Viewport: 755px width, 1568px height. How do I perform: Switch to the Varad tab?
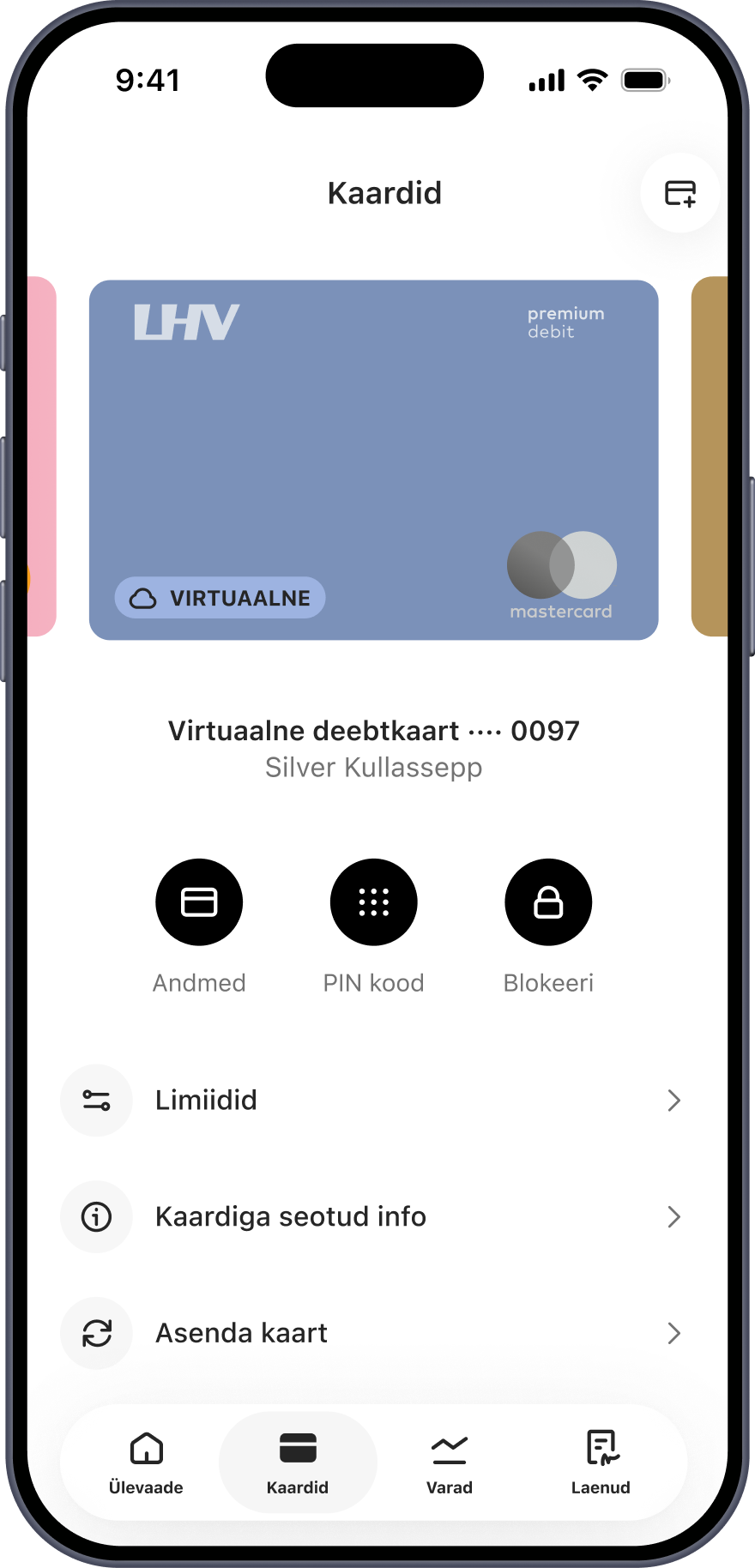click(x=450, y=1463)
